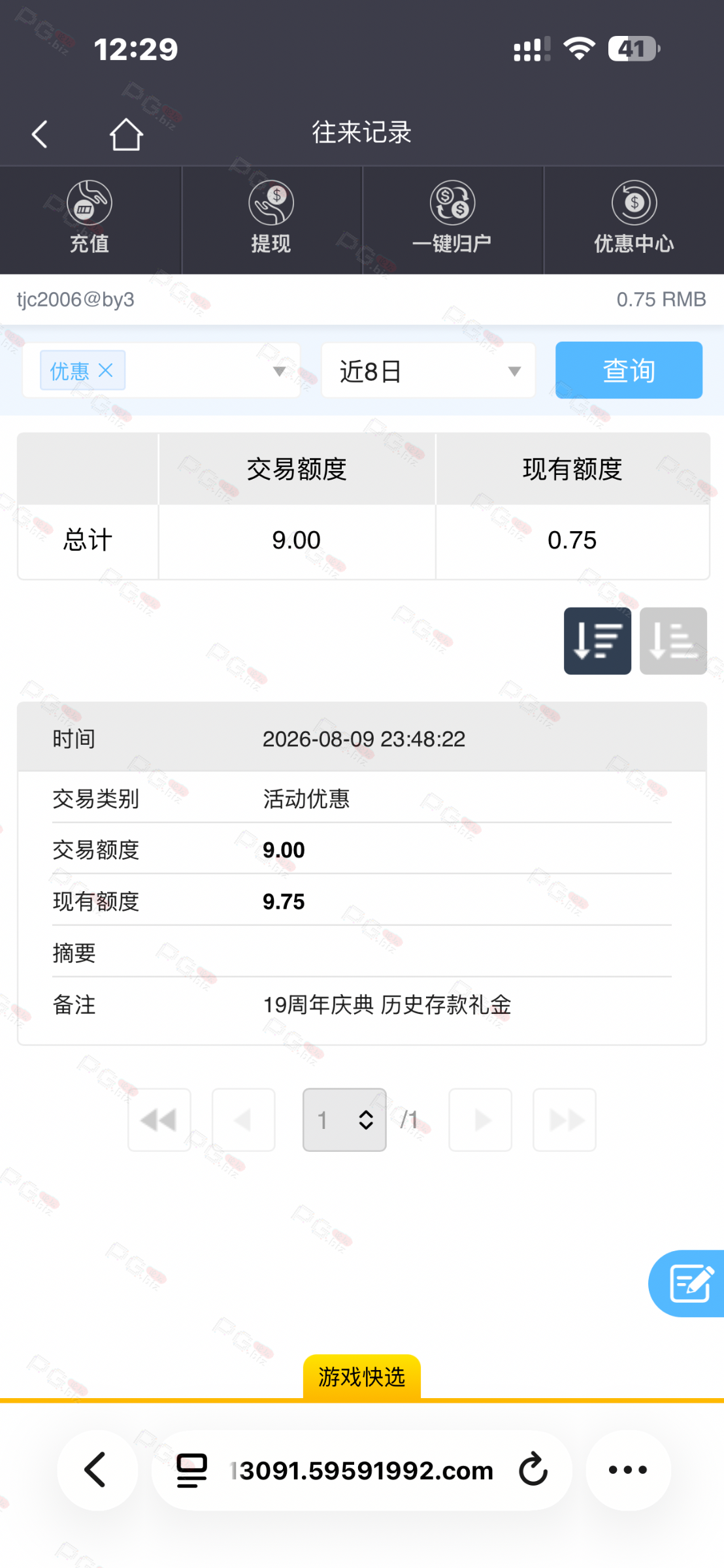Sort records in descending order
724x1568 pixels.
click(x=597, y=641)
